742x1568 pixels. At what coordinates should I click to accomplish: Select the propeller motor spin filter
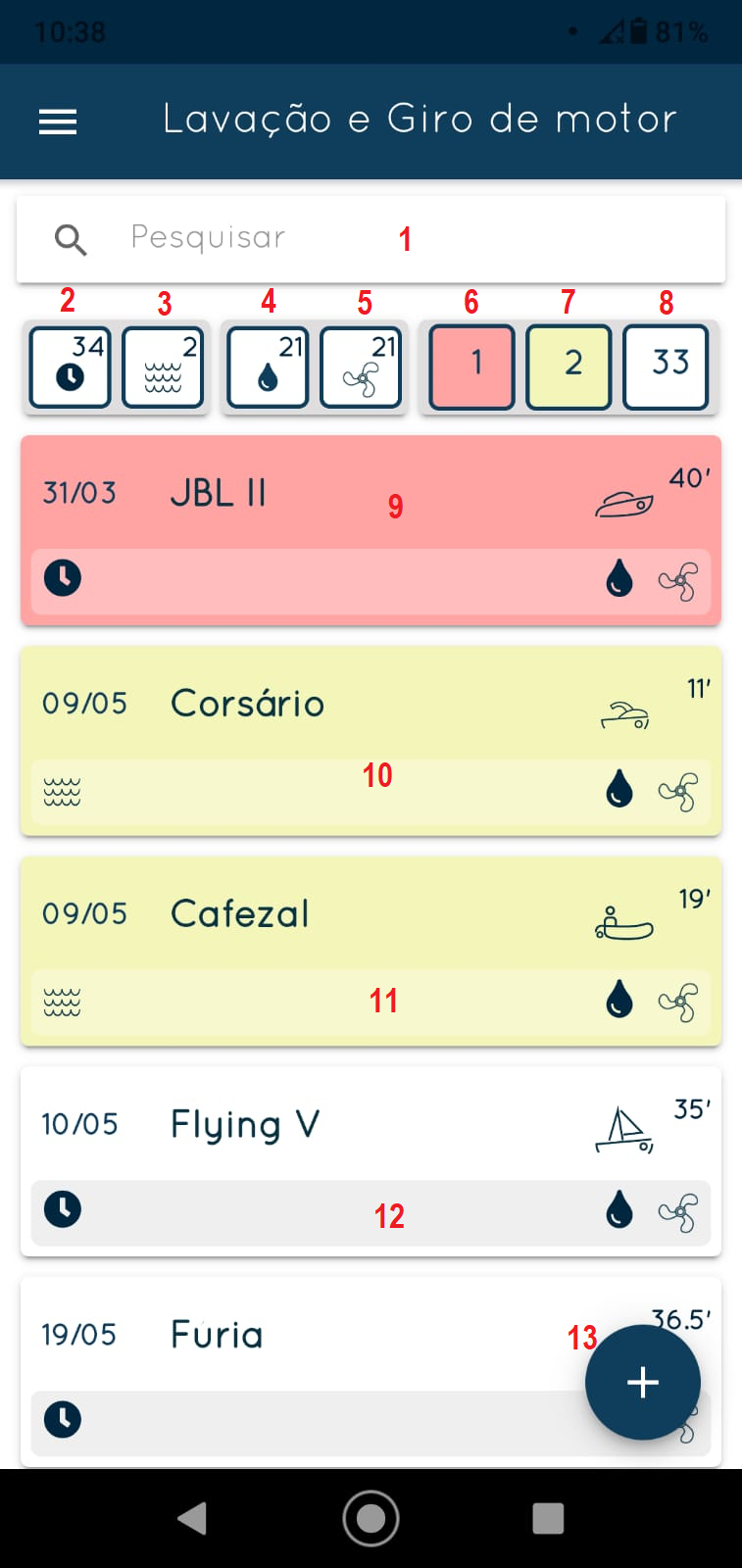(361, 367)
